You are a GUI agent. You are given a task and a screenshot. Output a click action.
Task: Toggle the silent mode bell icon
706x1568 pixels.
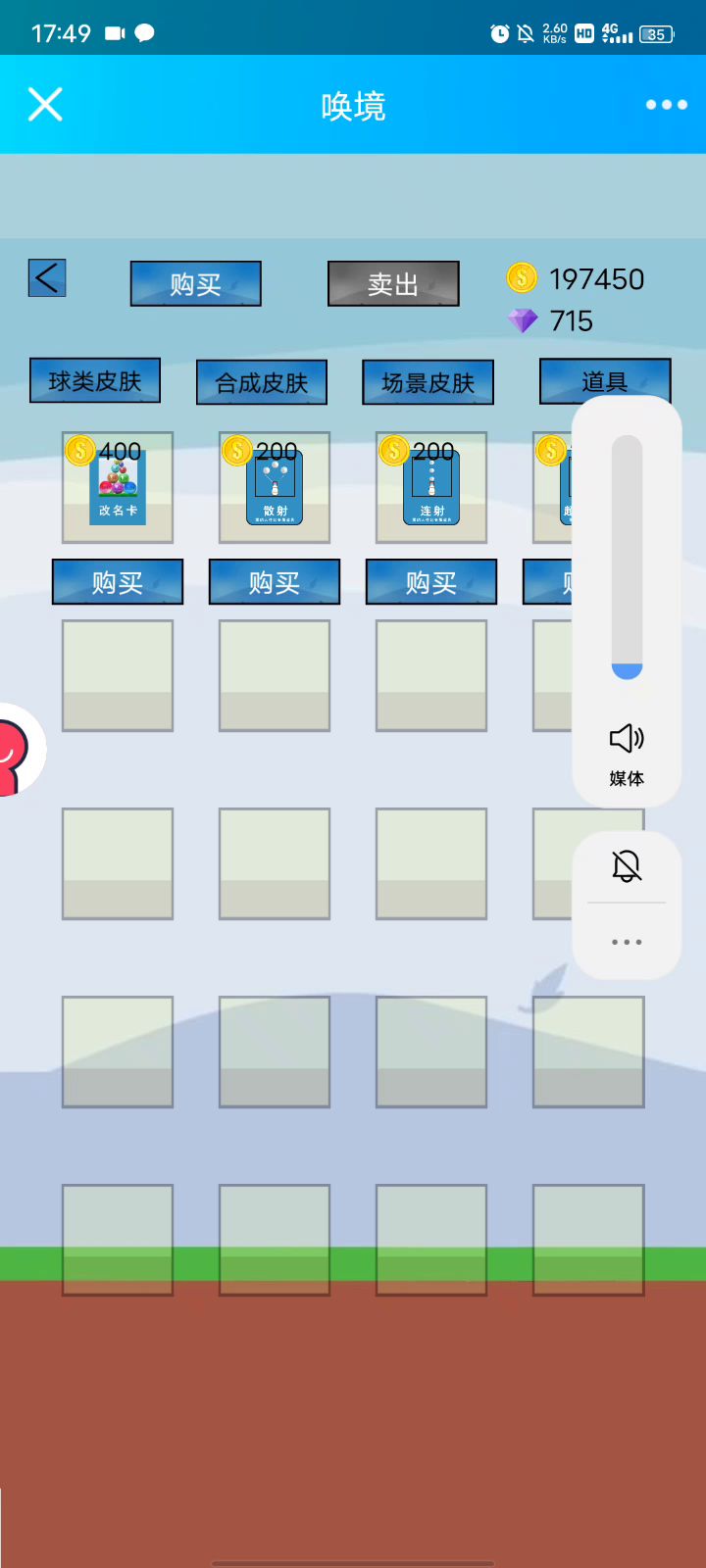coord(627,866)
